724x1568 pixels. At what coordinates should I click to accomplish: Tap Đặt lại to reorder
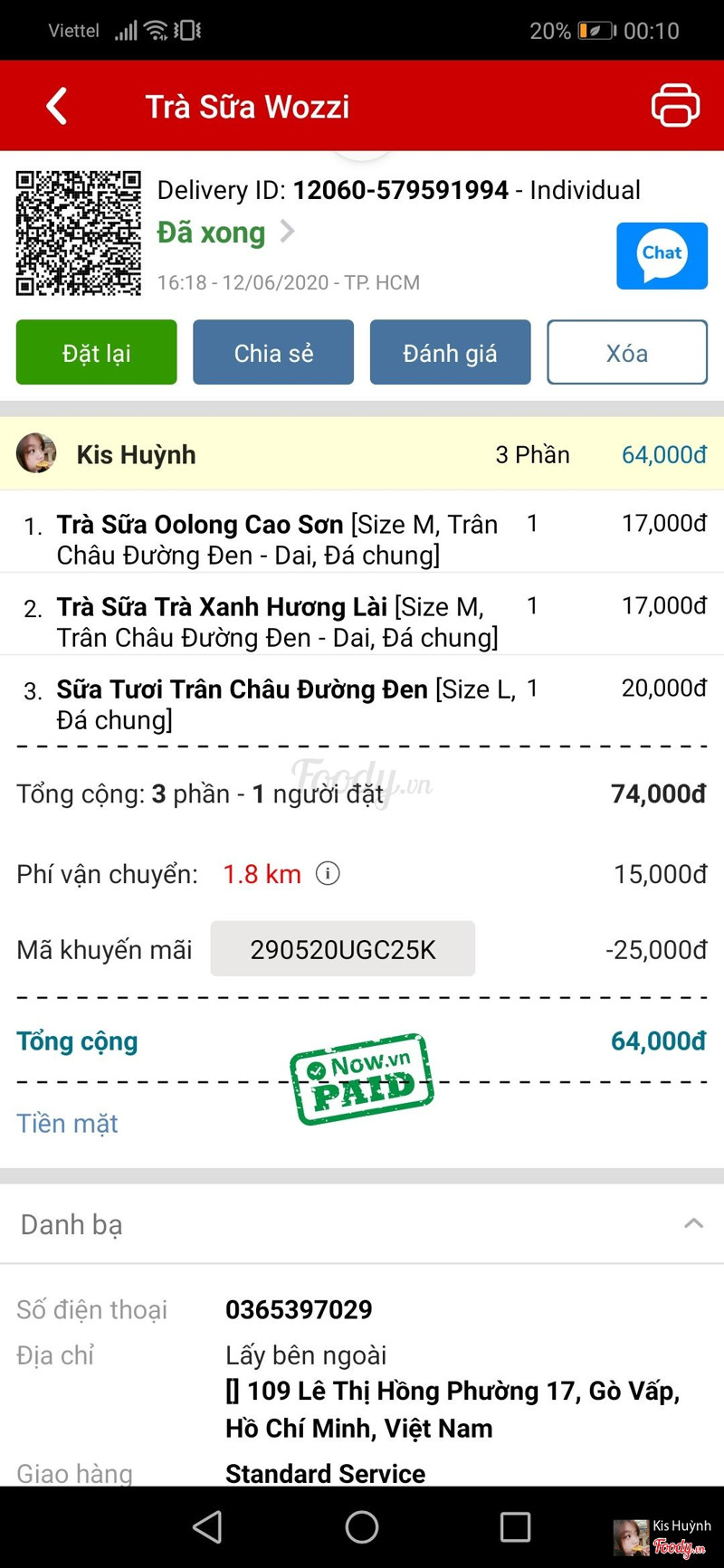pyautogui.click(x=97, y=353)
